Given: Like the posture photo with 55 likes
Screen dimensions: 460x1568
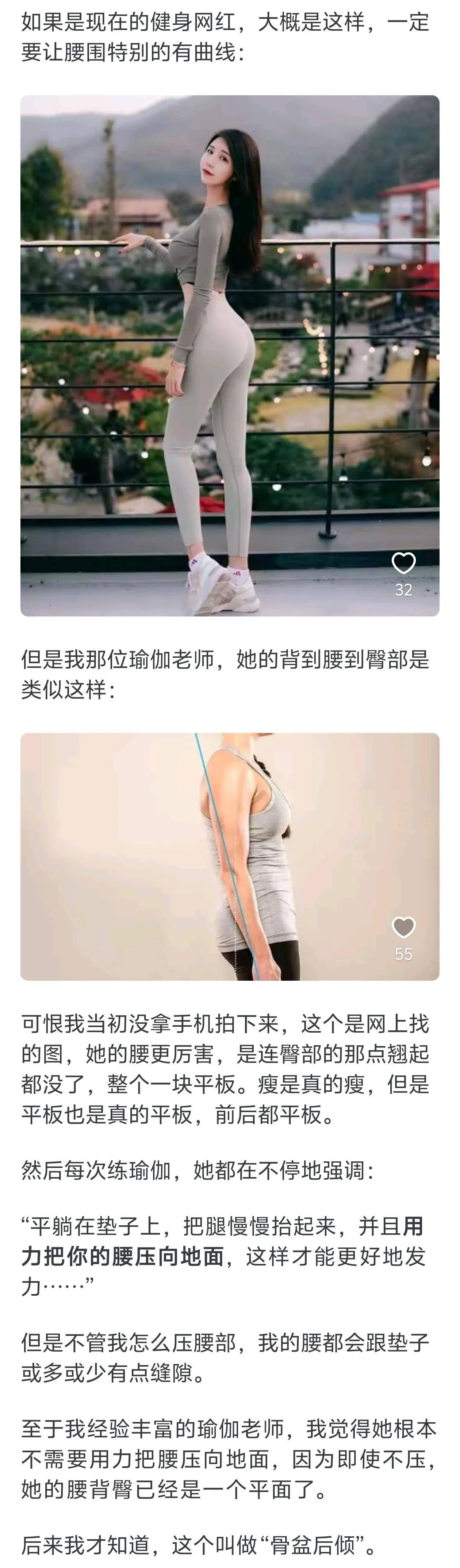Looking at the screenshot, I should coord(403,927).
